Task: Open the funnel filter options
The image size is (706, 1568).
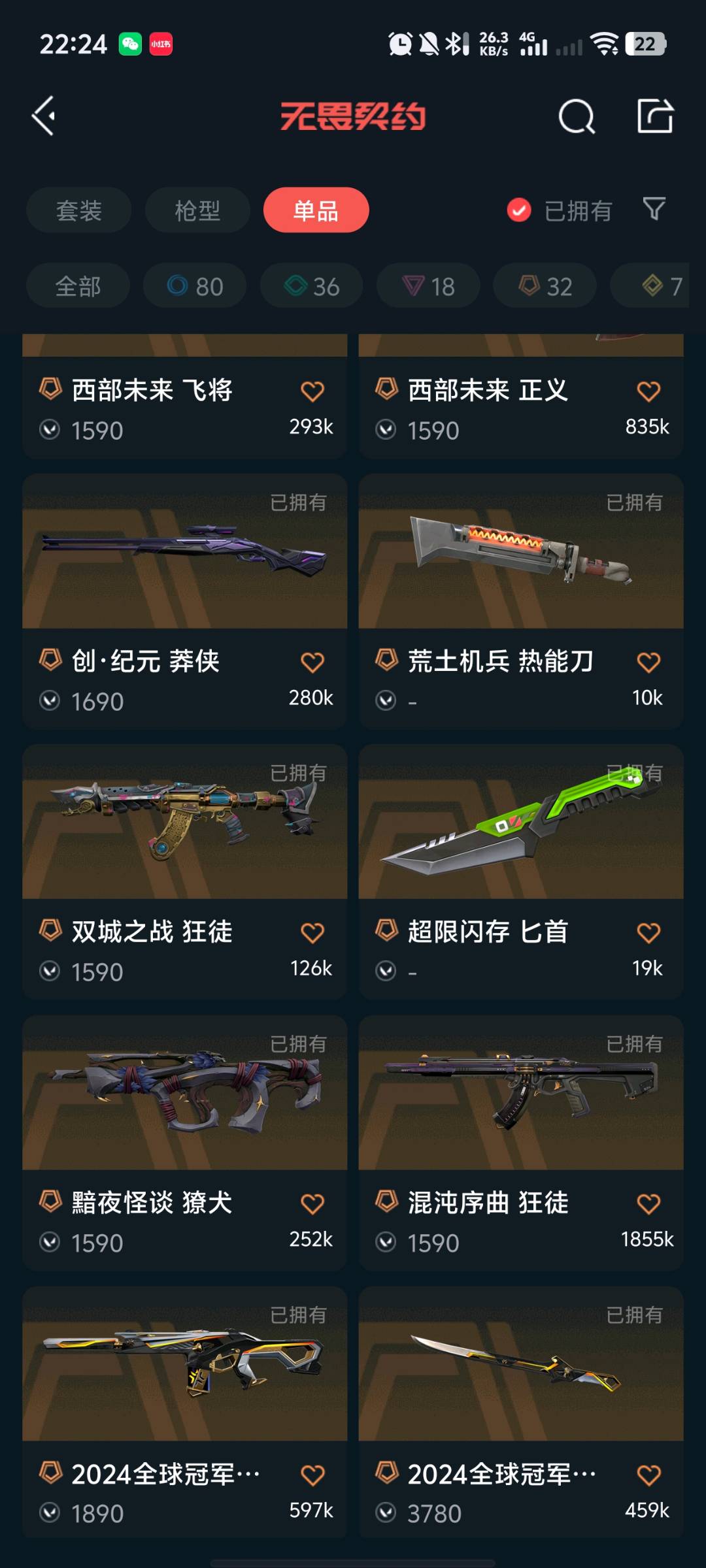Action: click(x=654, y=209)
